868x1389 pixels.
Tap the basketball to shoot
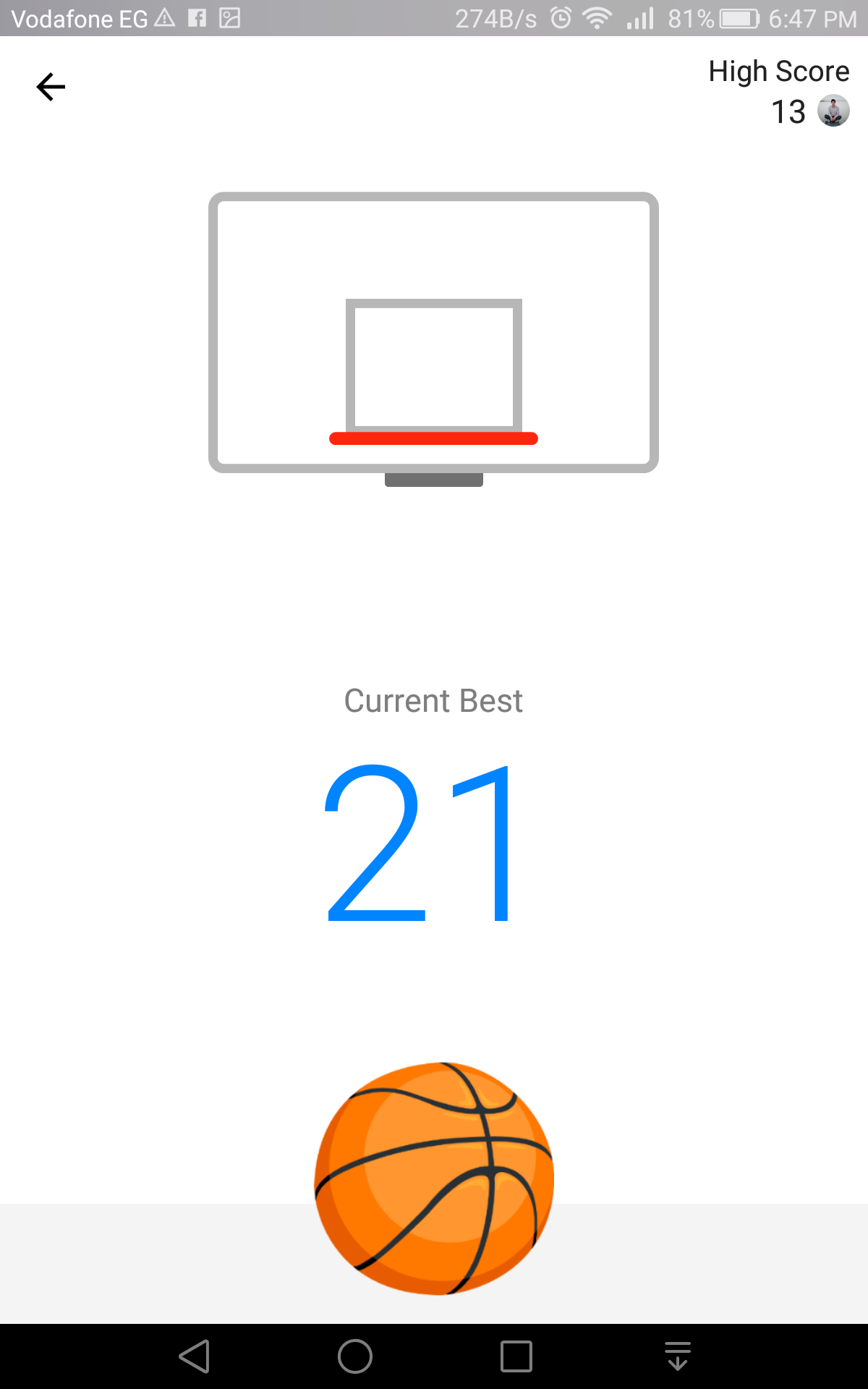coord(434,1178)
